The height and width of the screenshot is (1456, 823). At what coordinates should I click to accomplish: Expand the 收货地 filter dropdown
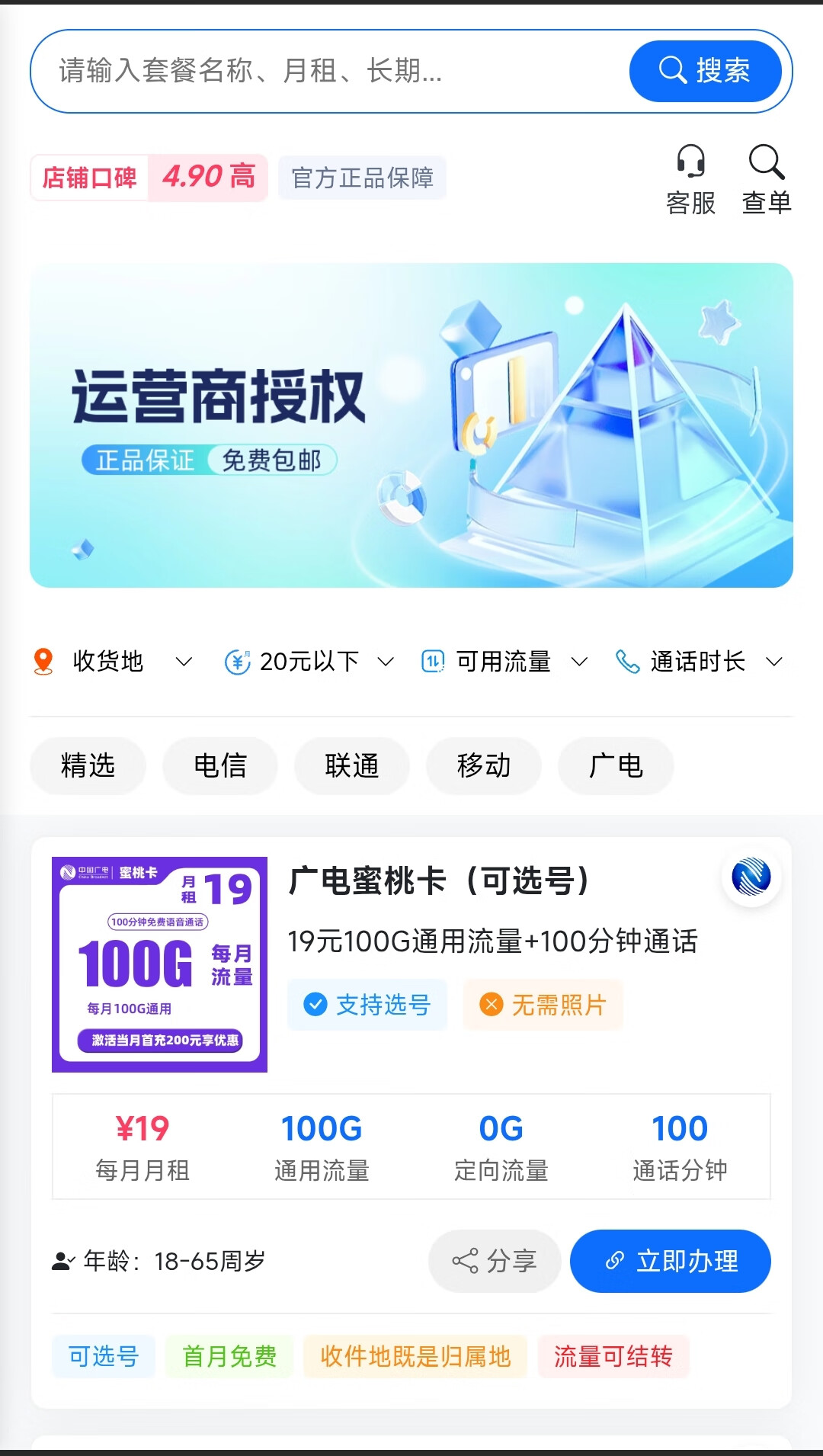[184, 661]
